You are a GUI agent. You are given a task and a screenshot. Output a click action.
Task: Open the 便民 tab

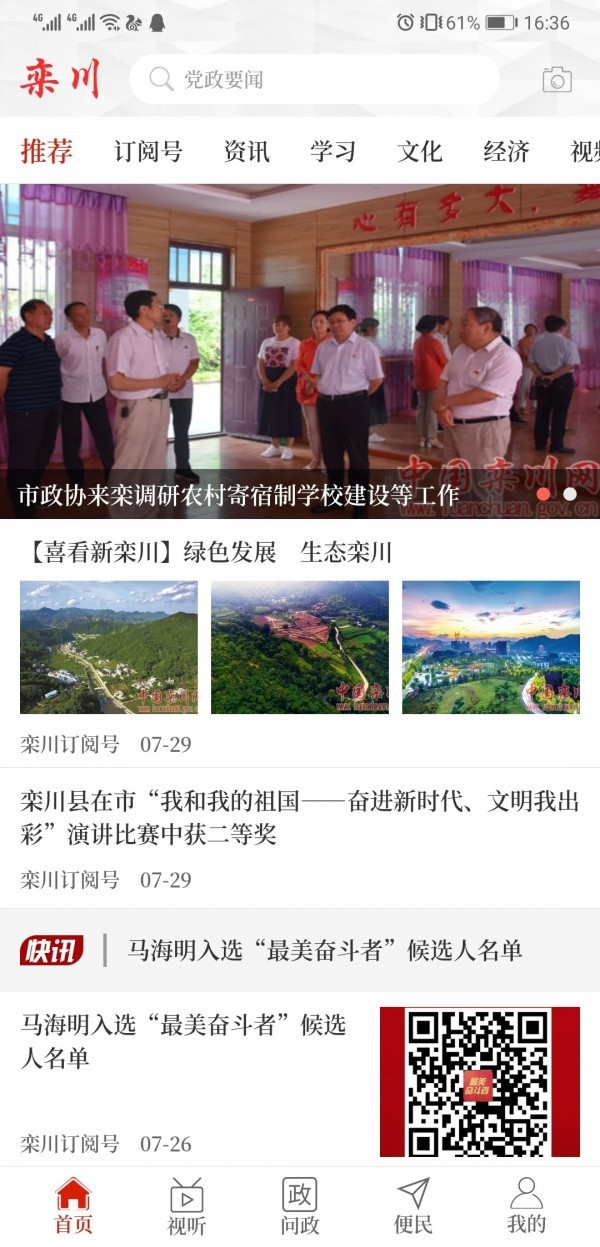[x=413, y=1206]
